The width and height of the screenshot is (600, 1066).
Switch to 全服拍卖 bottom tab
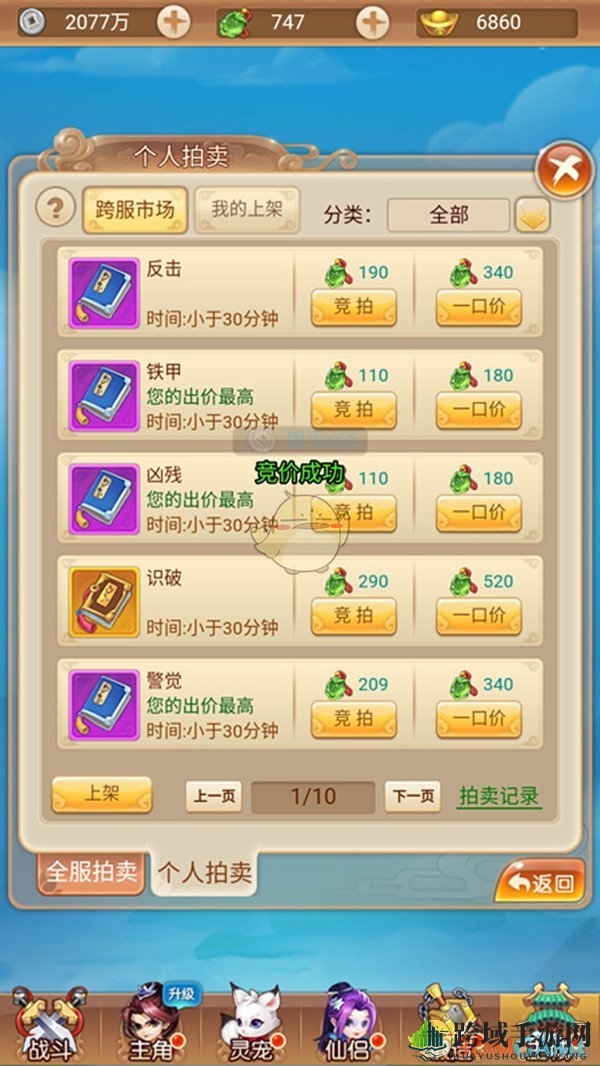coord(92,871)
